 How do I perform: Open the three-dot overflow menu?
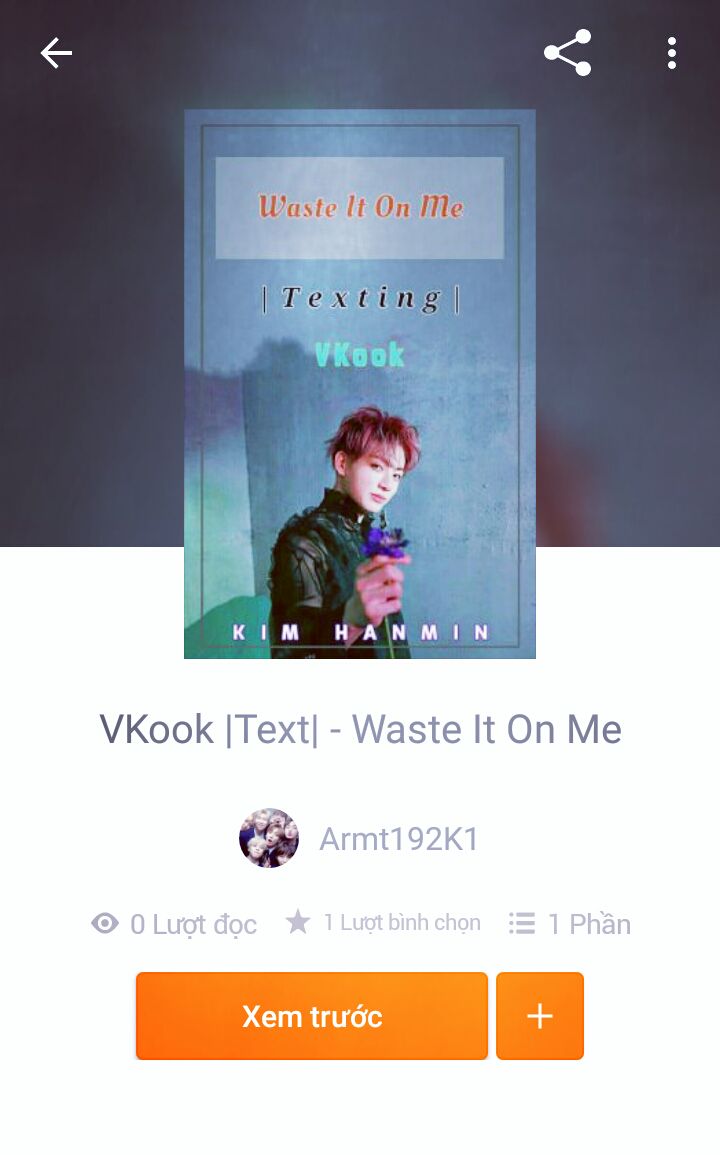(671, 53)
